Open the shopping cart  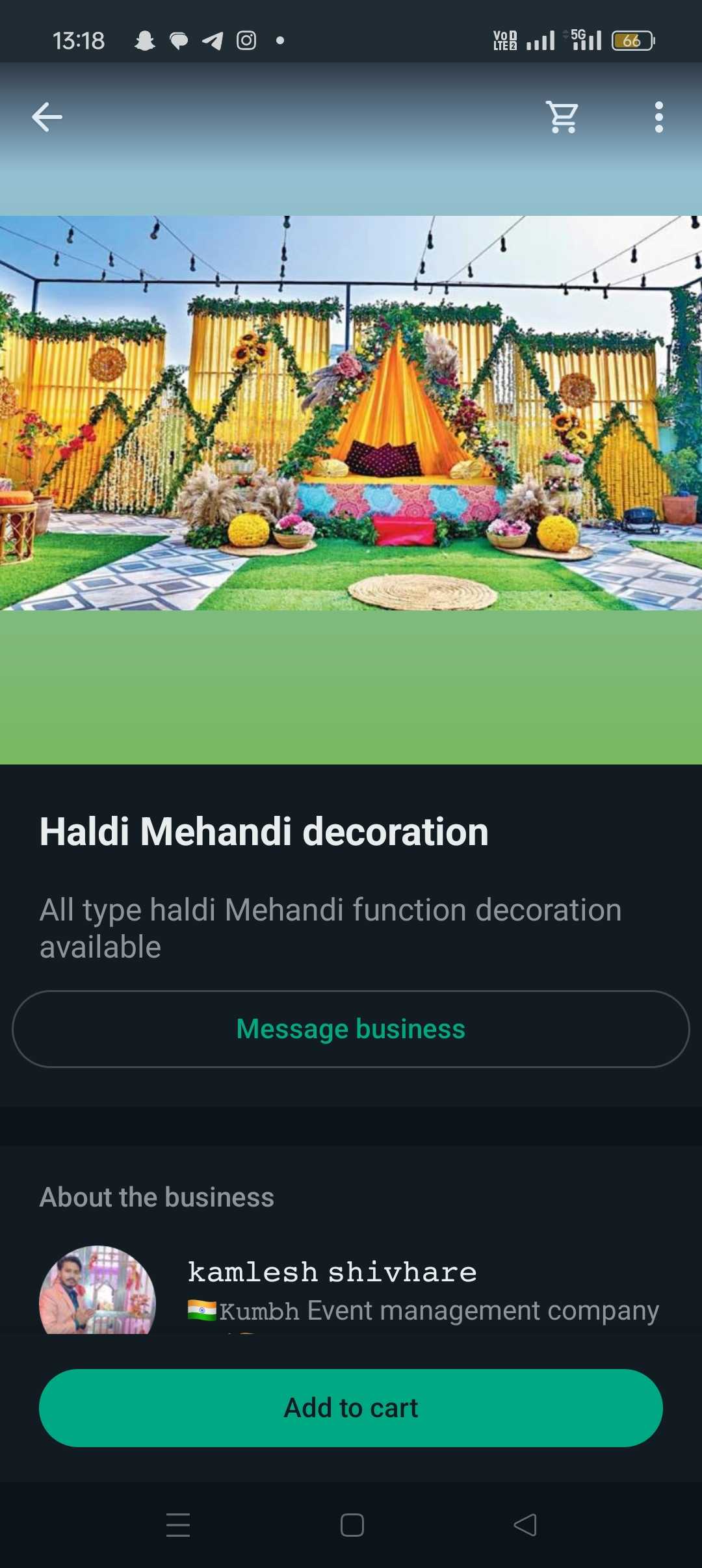tap(562, 118)
